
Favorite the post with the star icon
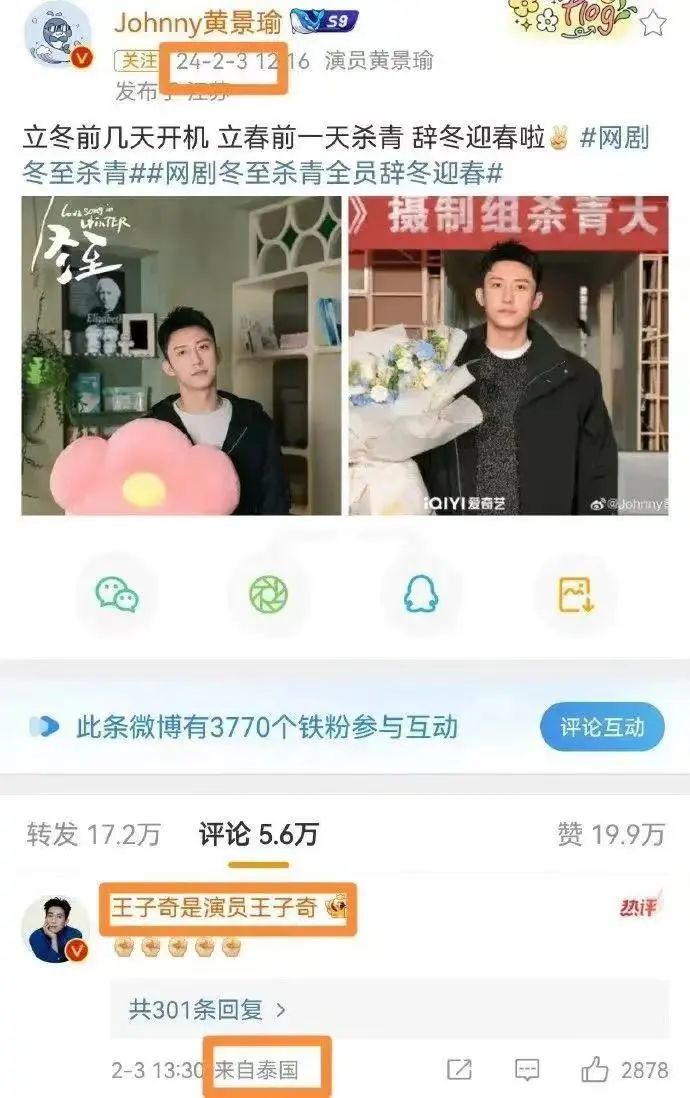coord(652,22)
